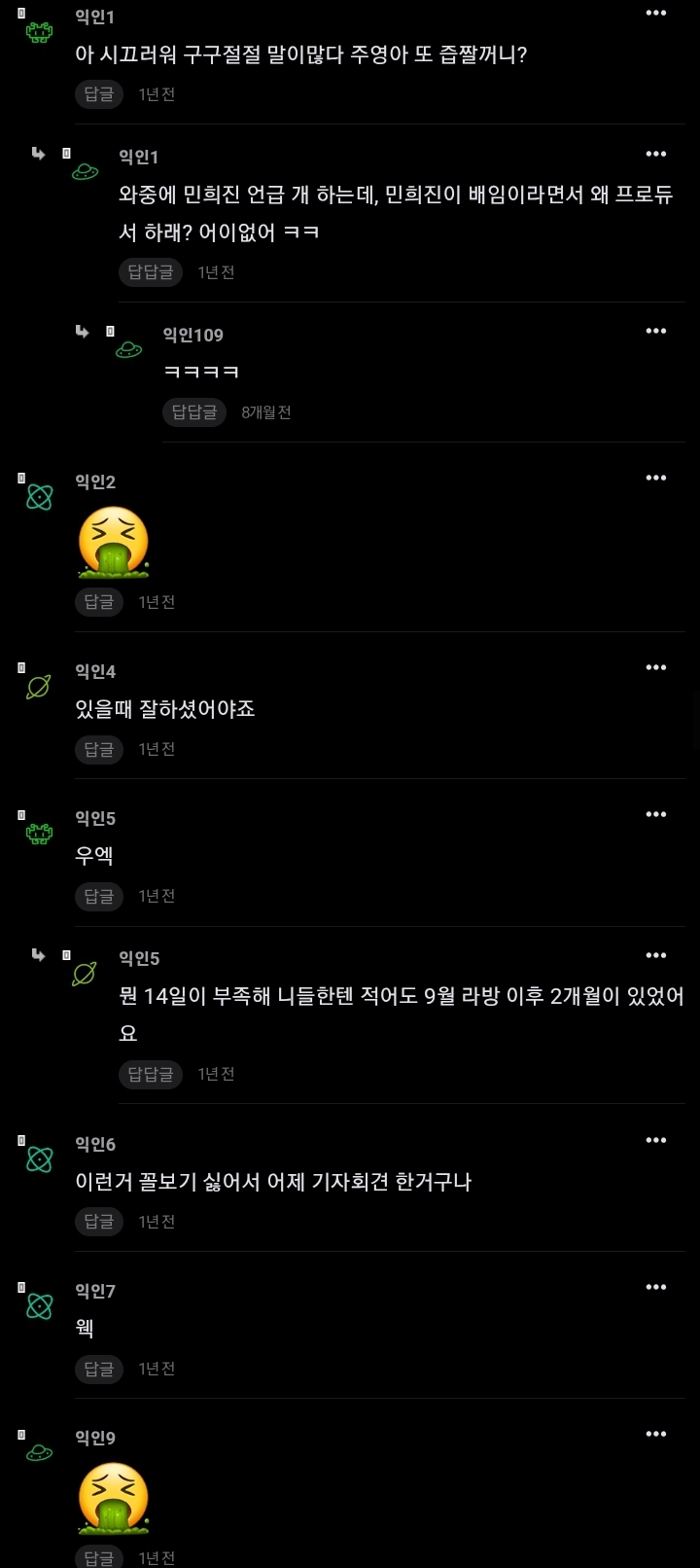Select the Saturn planet avatar next to 익인4
700x1568 pixels.
point(38,685)
